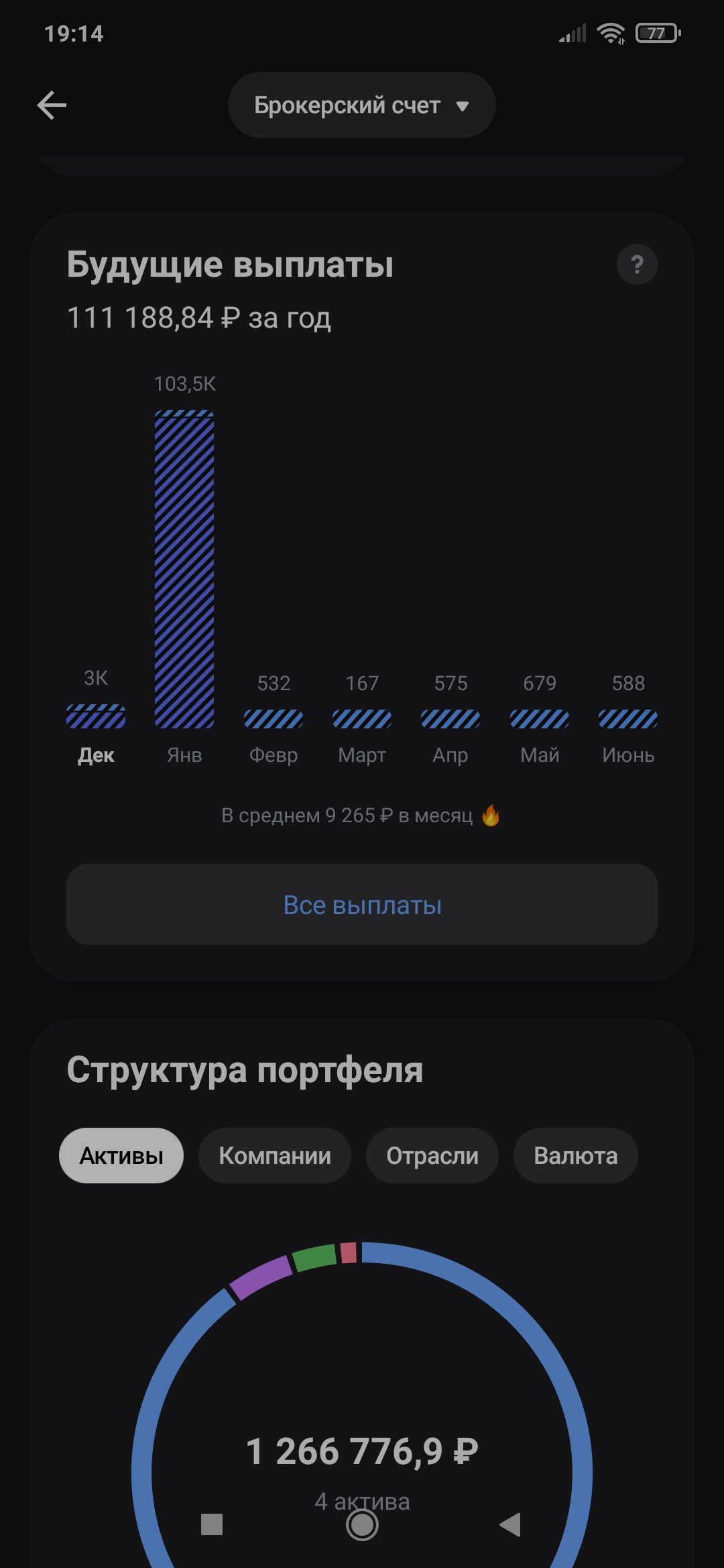
Task: Open recent apps via the square button
Action: coord(212,1525)
